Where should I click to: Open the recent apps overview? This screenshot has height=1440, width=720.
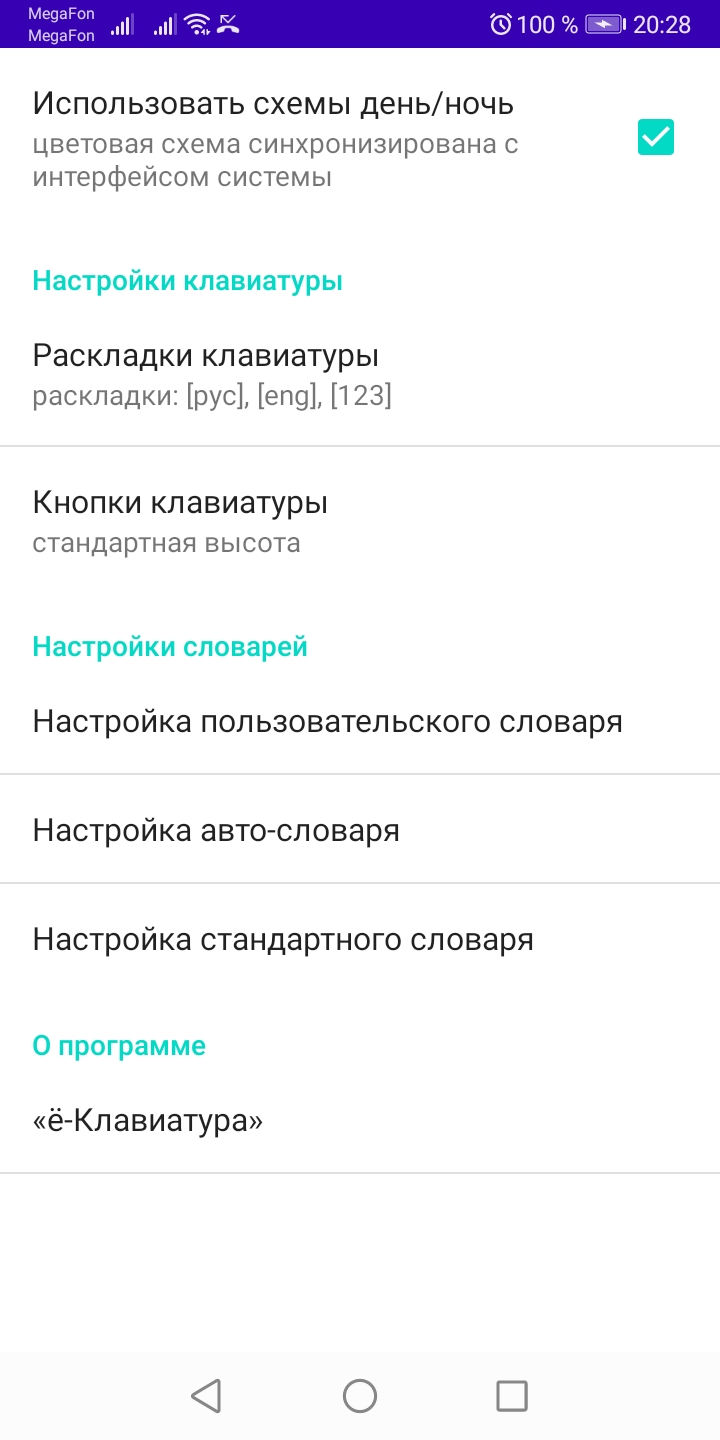[x=512, y=1395]
